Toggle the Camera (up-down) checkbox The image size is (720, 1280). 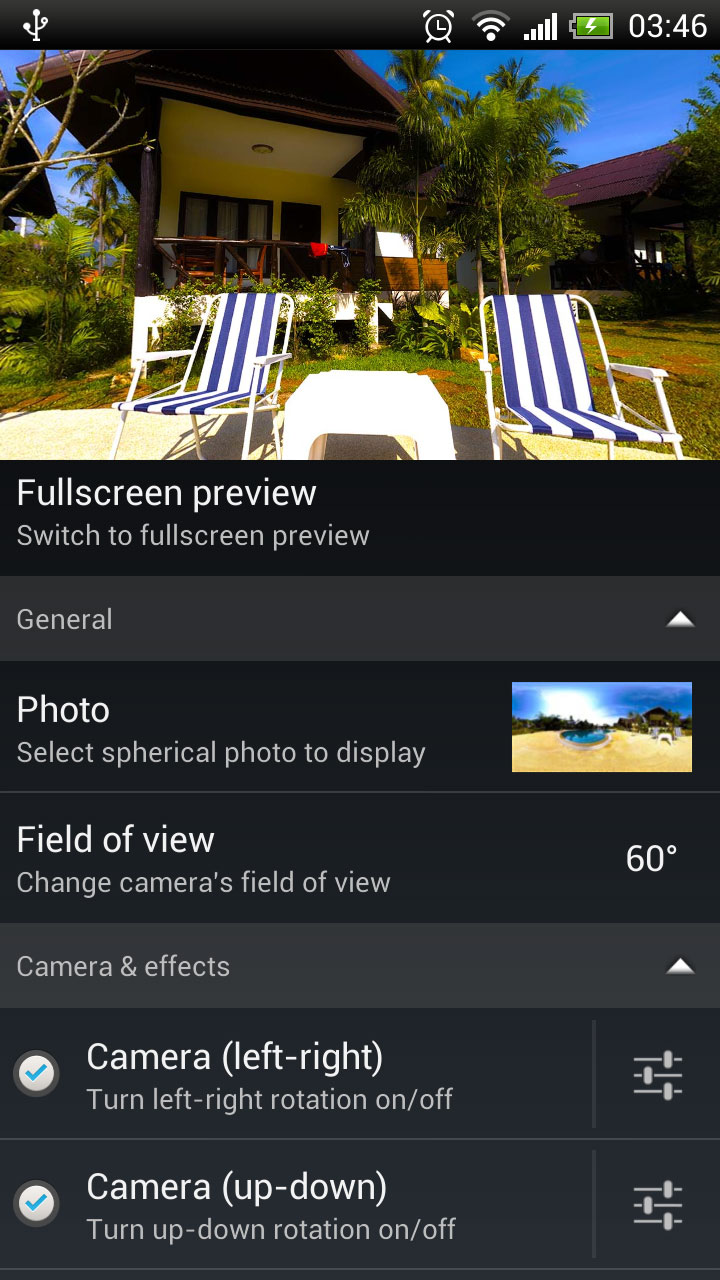37,1204
